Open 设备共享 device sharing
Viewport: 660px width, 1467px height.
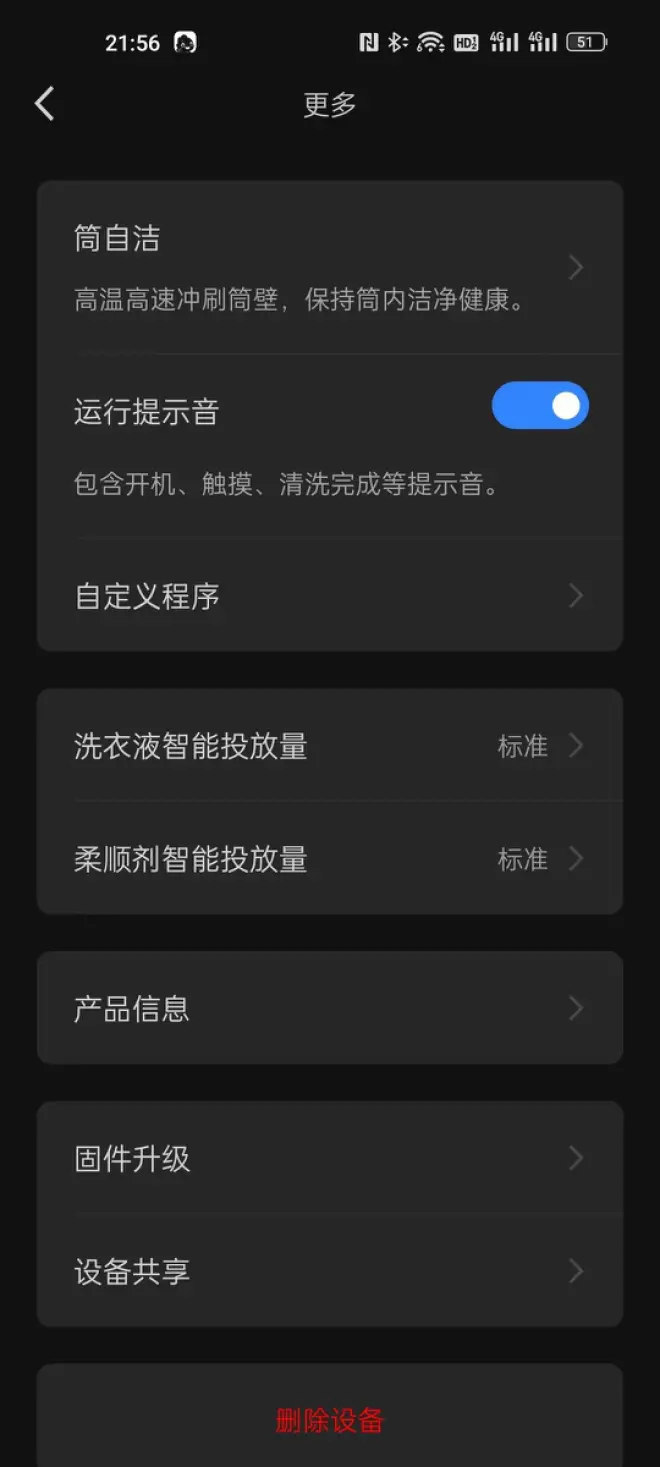(330, 1271)
